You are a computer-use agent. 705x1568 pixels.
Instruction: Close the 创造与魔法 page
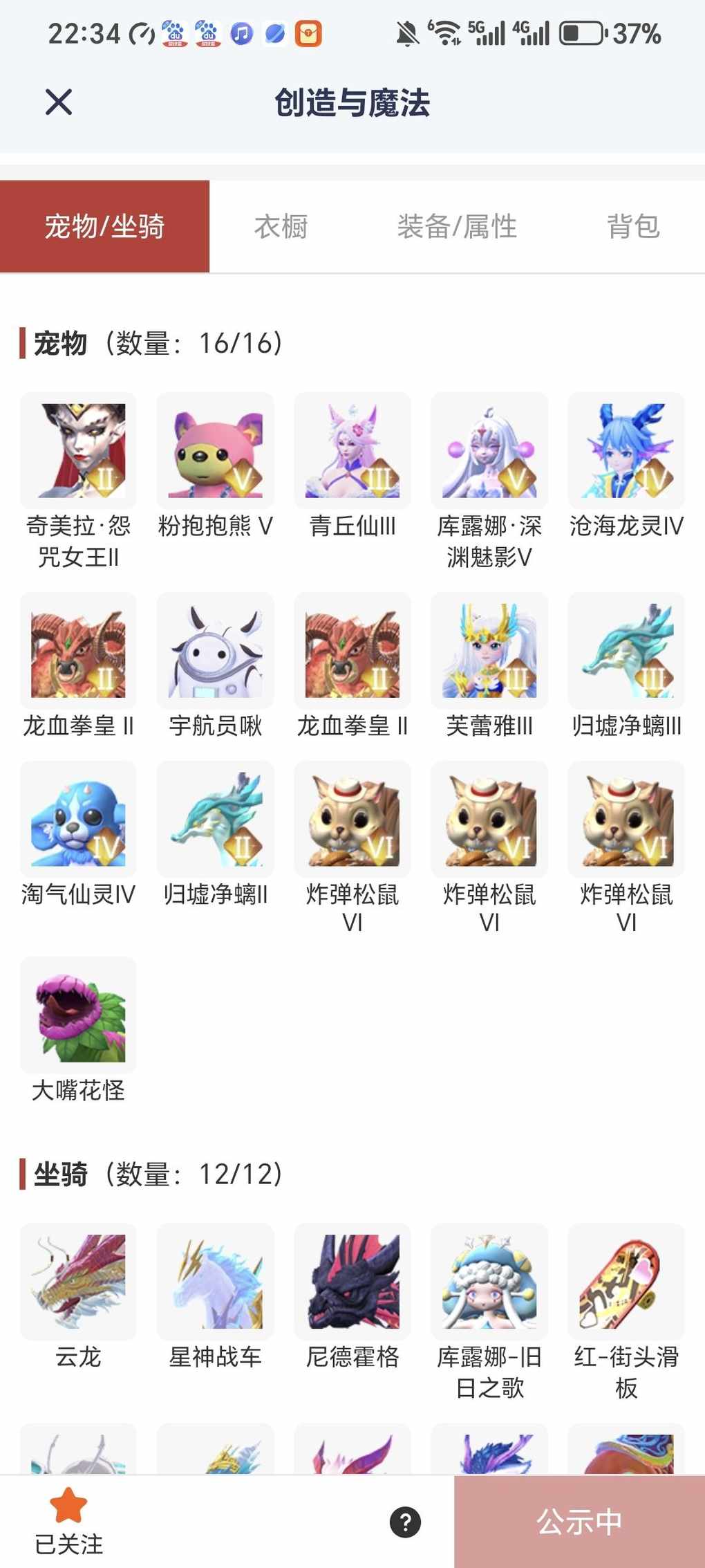click(x=59, y=102)
